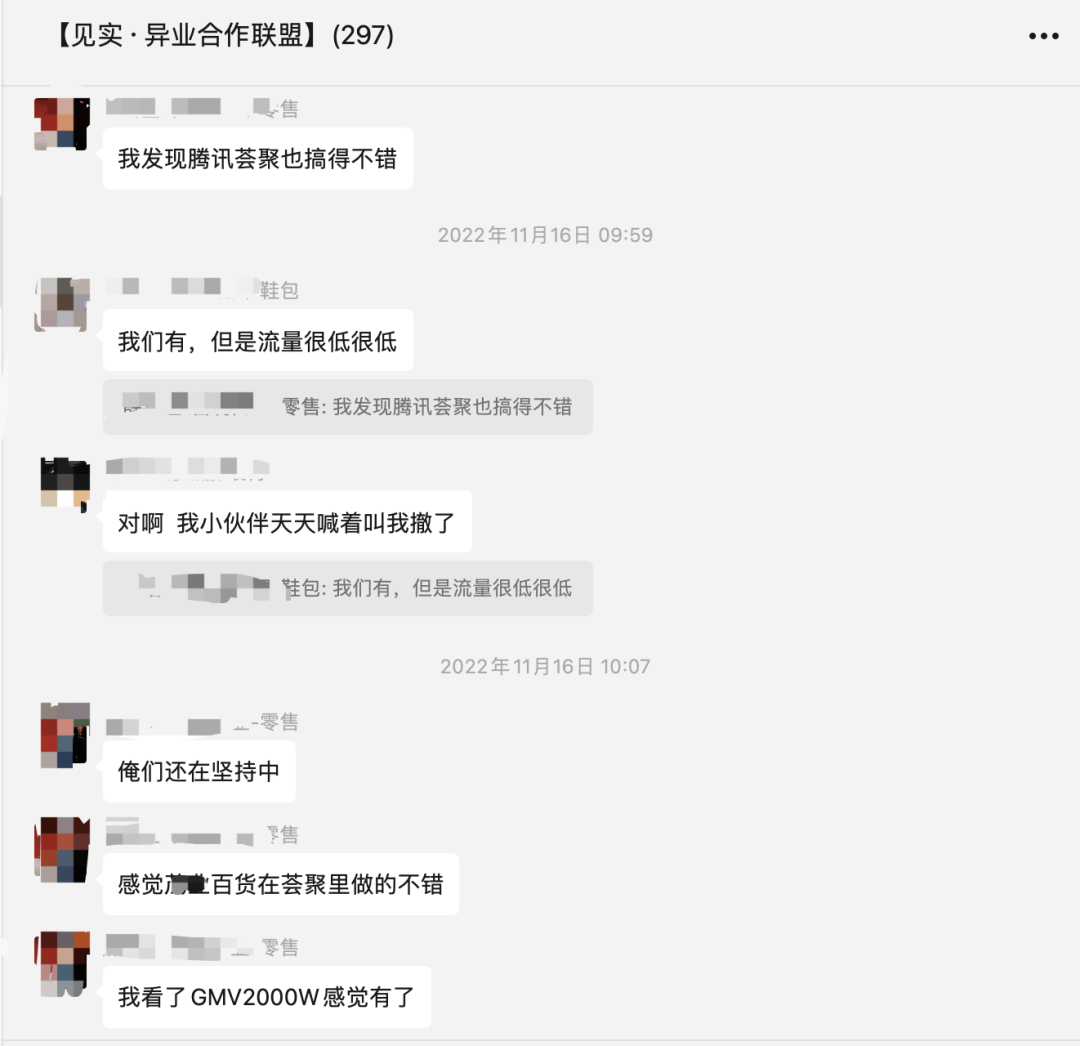Jump to quoted message "鞋包: 我们有，但是流量很低很低"

click(347, 588)
